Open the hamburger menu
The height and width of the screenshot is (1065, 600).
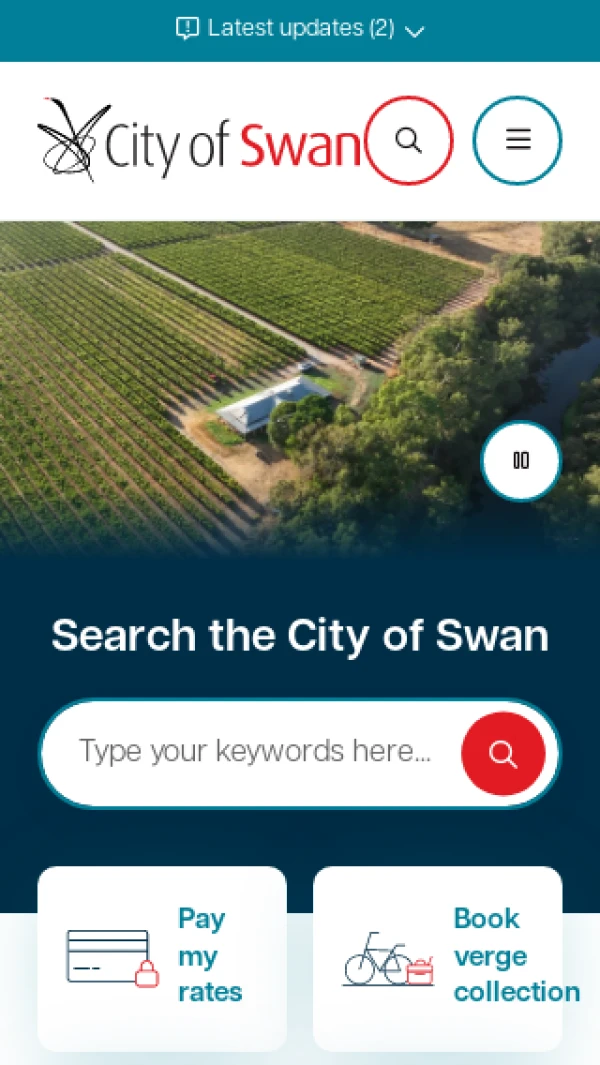(517, 140)
